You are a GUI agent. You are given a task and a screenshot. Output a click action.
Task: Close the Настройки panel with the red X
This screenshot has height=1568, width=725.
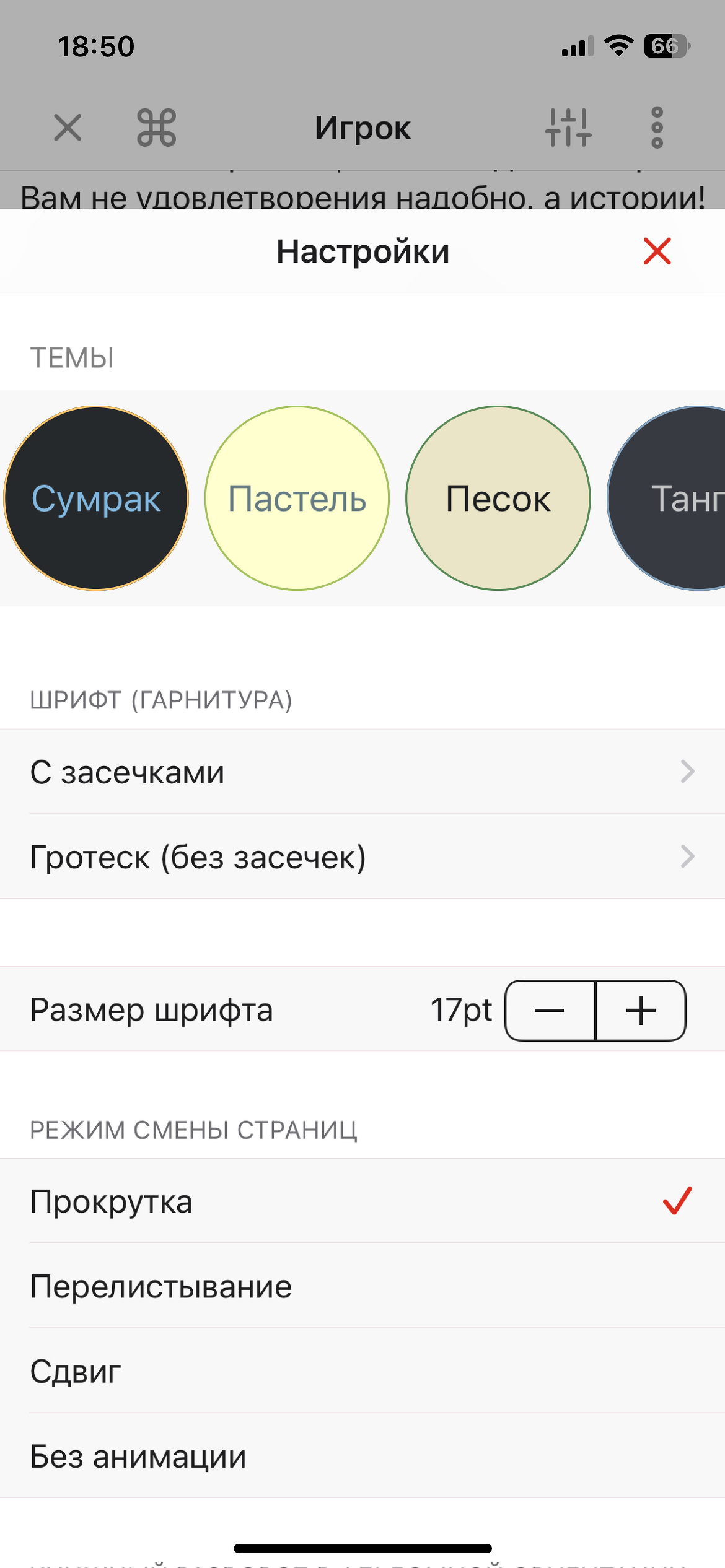(x=657, y=251)
